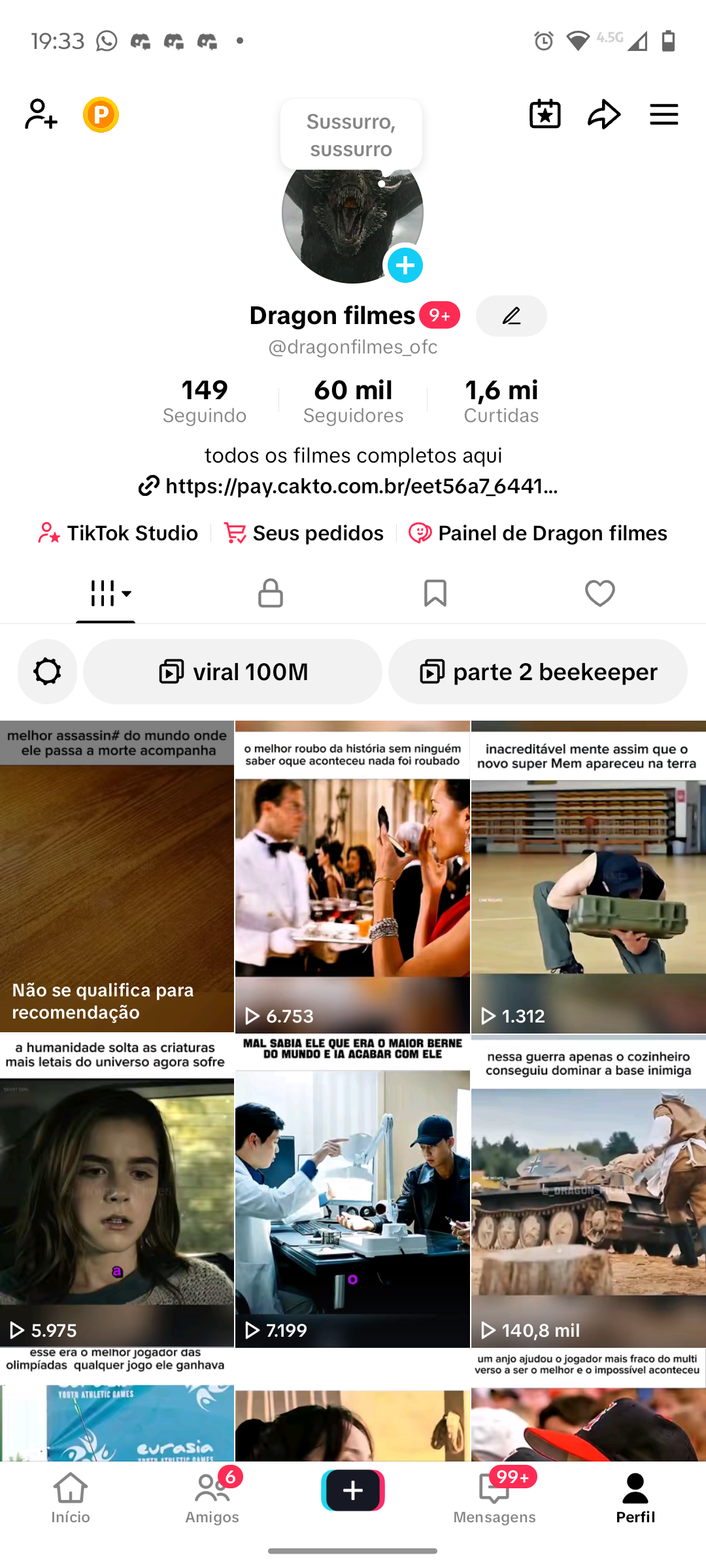Switch to the saved bookmarks tab

coord(435,593)
